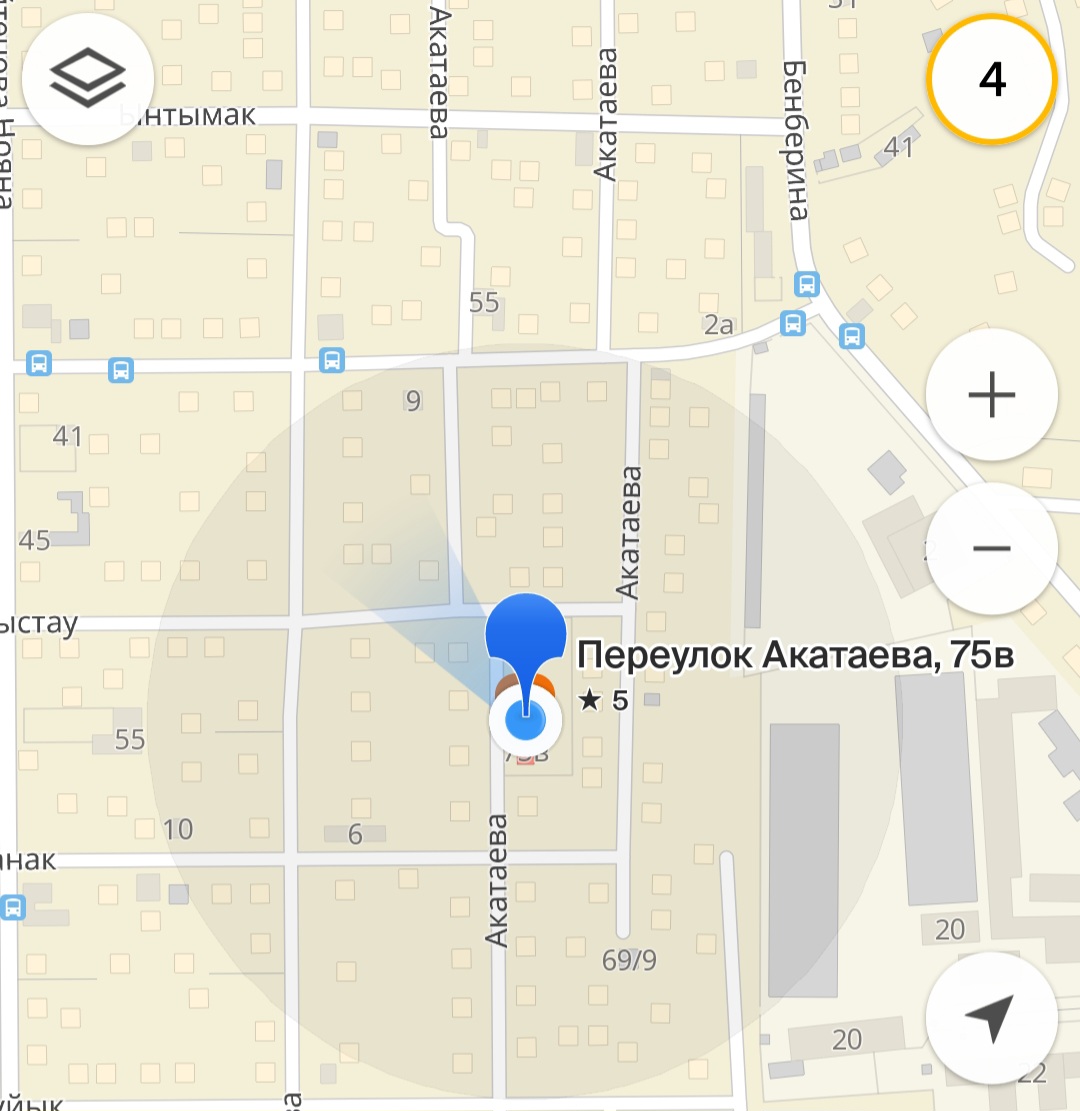1080x1111 pixels.
Task: Center map on my location
Action: pos(991,1019)
